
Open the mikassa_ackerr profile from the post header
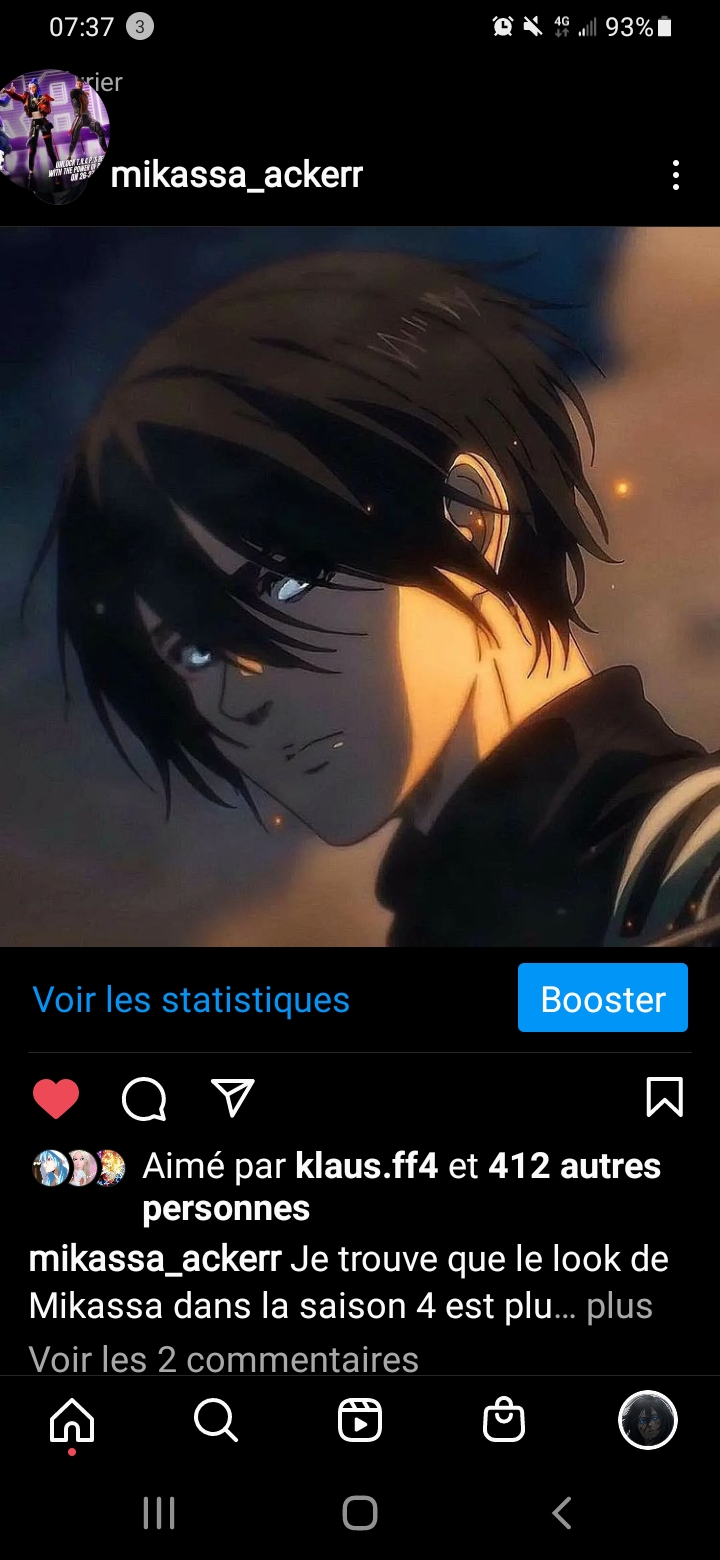(x=236, y=175)
